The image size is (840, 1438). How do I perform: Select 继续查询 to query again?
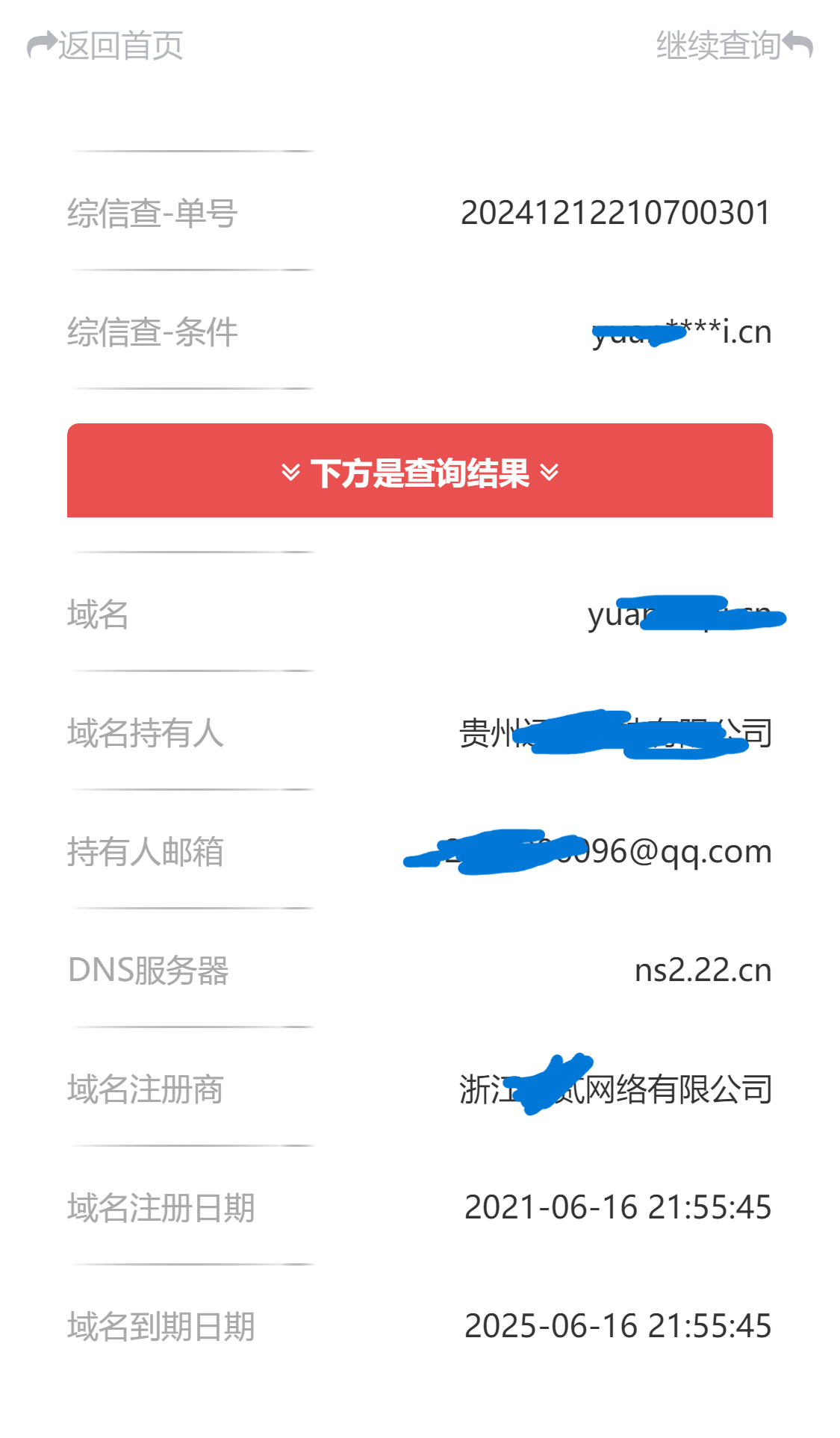[x=733, y=46]
